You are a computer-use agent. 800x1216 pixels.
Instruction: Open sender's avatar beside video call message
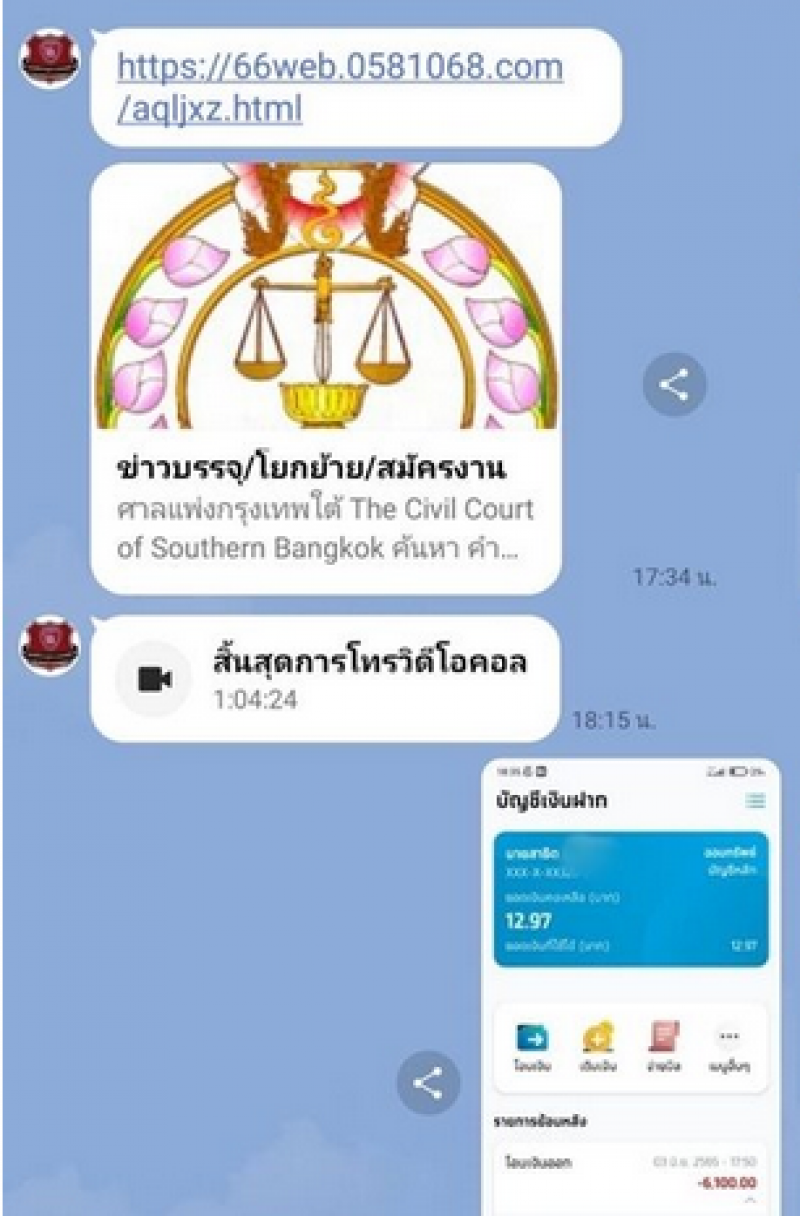[49, 646]
